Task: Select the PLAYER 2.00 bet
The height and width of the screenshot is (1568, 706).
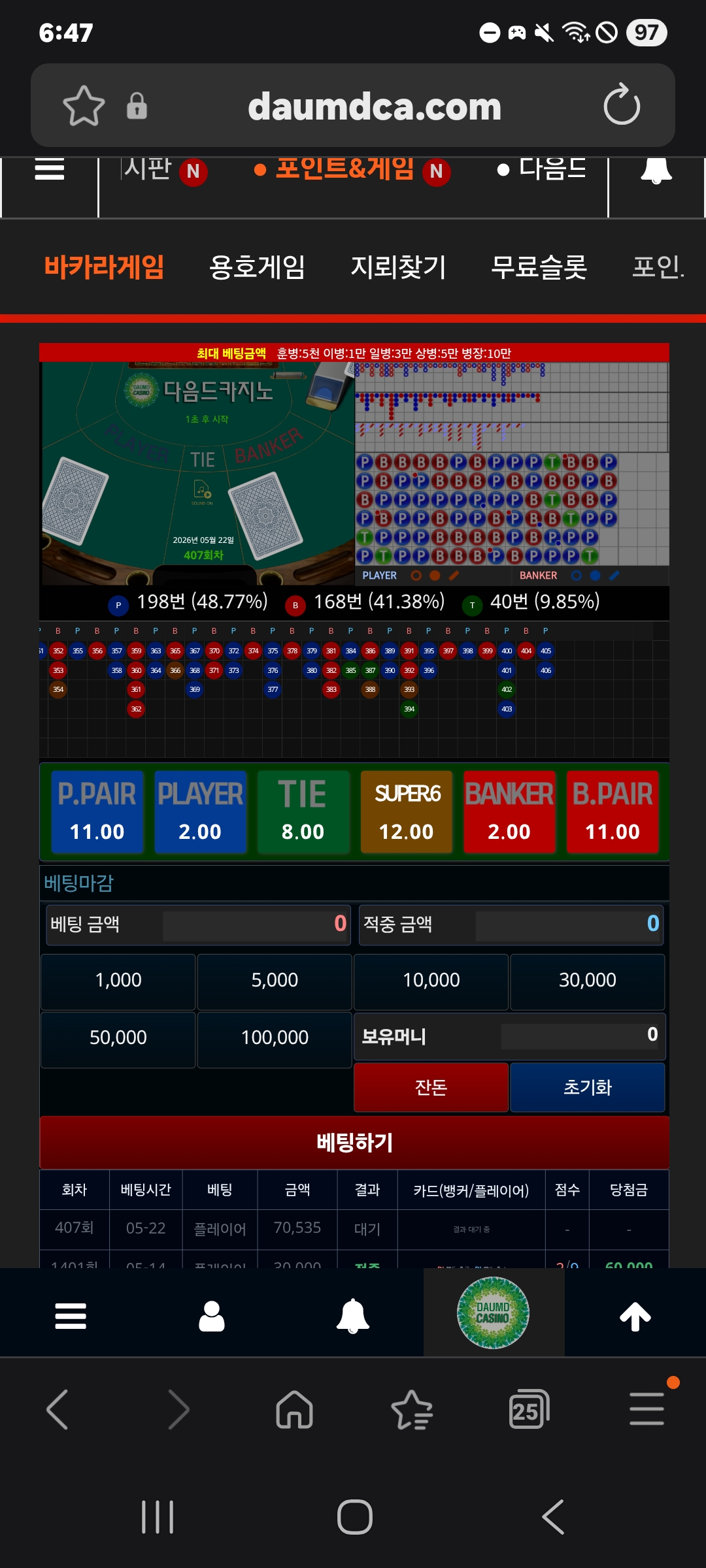Action: 200,812
